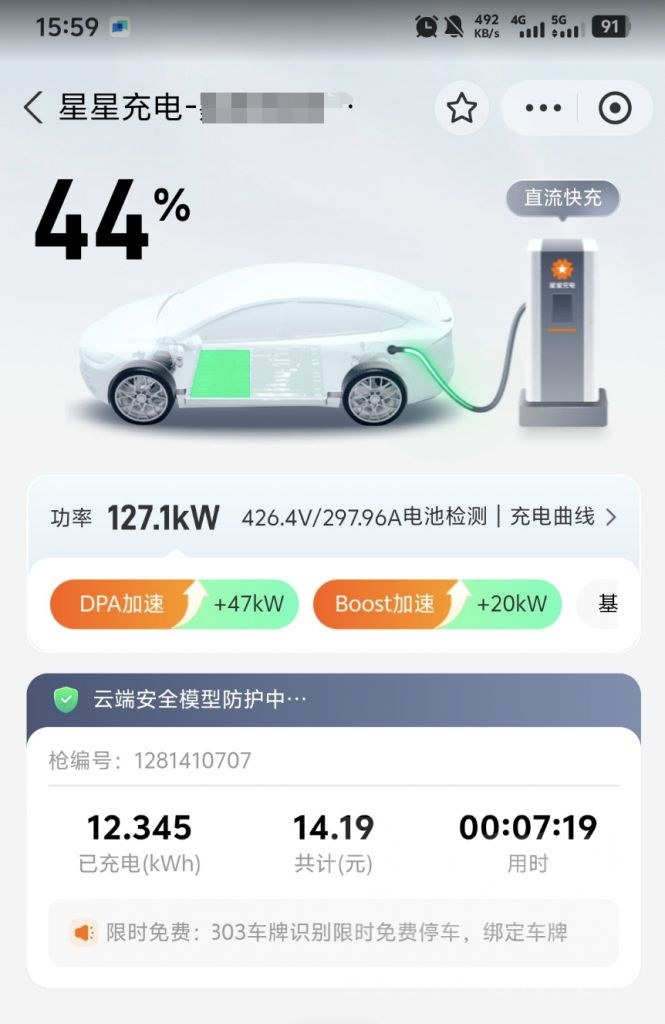
Task: Tap the DPA加速 +47kW chip
Action: tap(174, 604)
